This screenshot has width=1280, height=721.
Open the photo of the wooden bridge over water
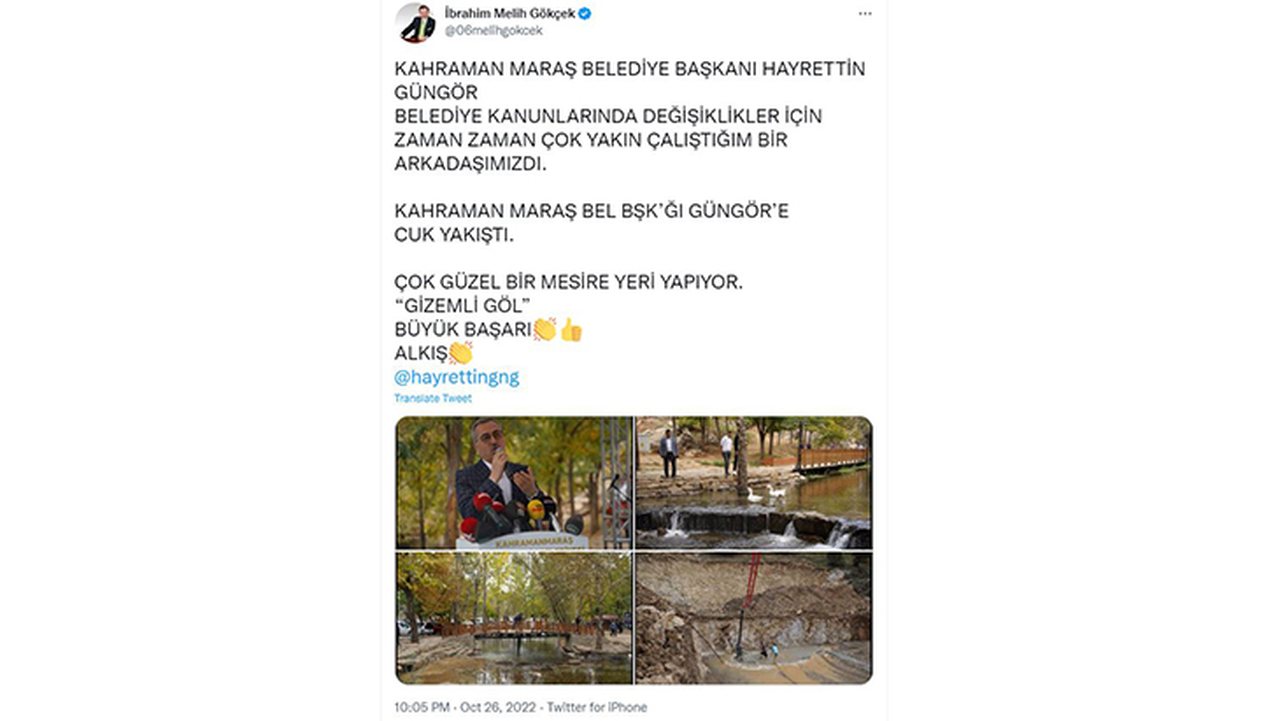pyautogui.click(x=514, y=617)
